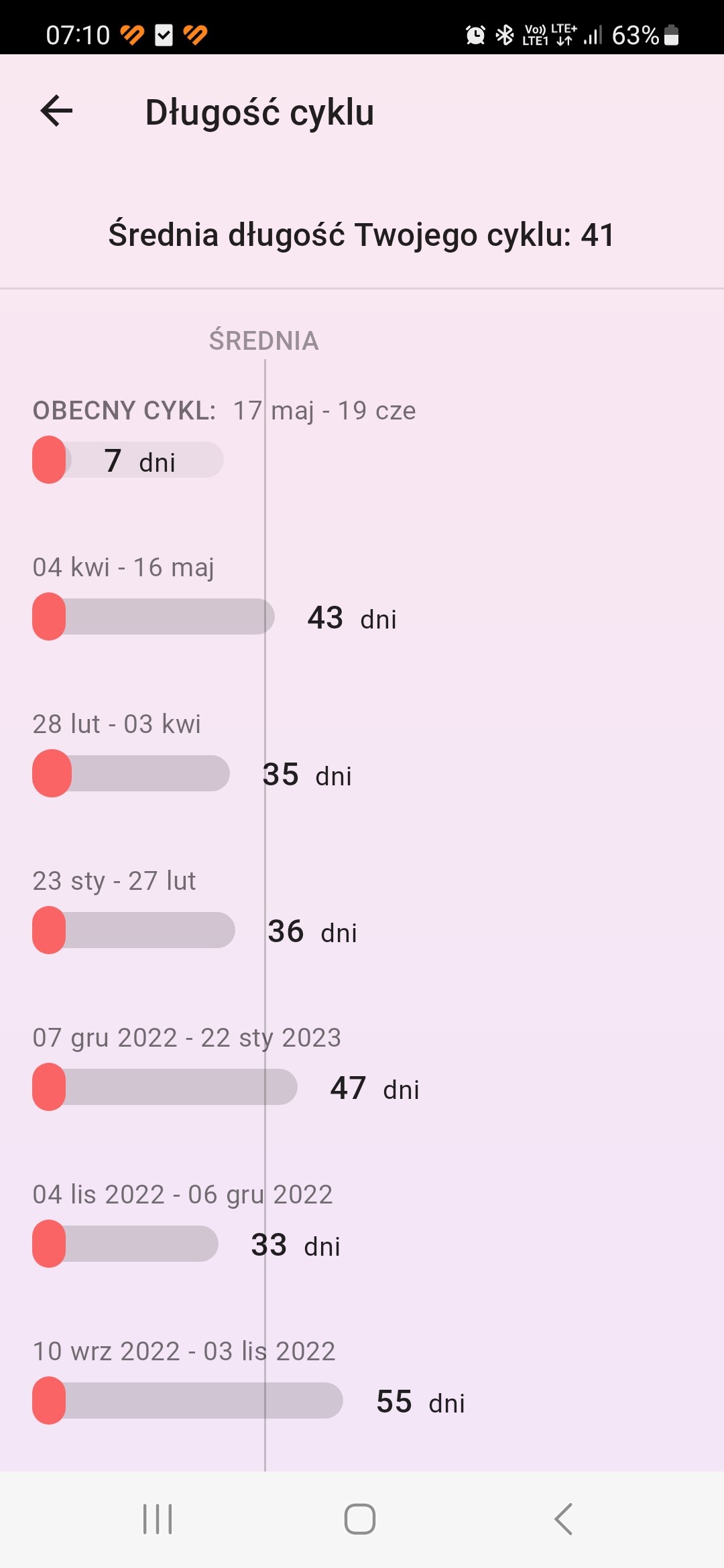Screen dimensions: 724x1568
Task: Go back from the Długość cyklu screen
Action: coord(56,111)
